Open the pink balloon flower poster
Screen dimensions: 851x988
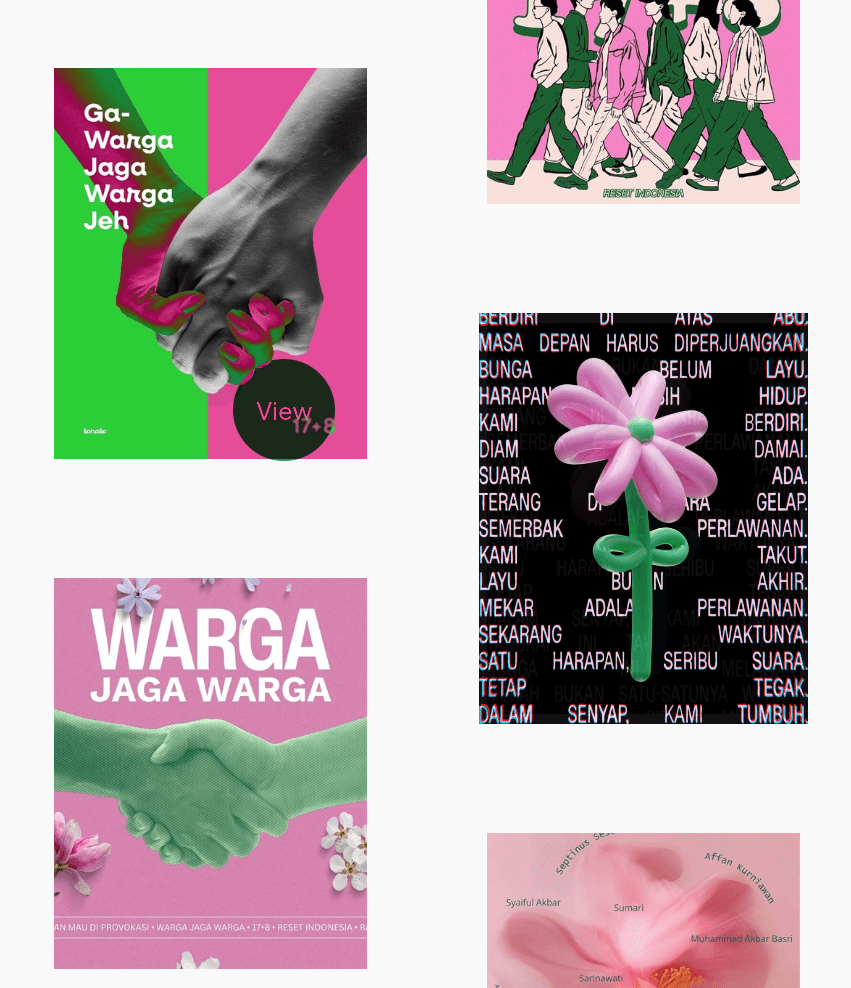[x=643, y=517]
